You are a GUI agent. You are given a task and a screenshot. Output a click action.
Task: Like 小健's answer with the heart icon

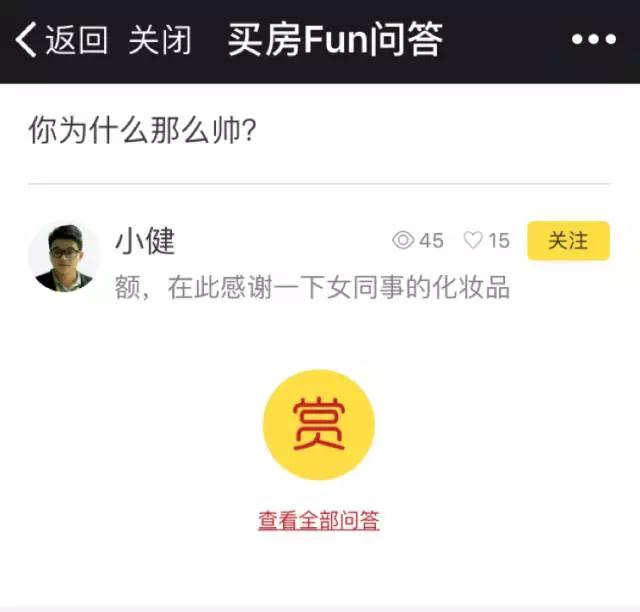(x=474, y=241)
